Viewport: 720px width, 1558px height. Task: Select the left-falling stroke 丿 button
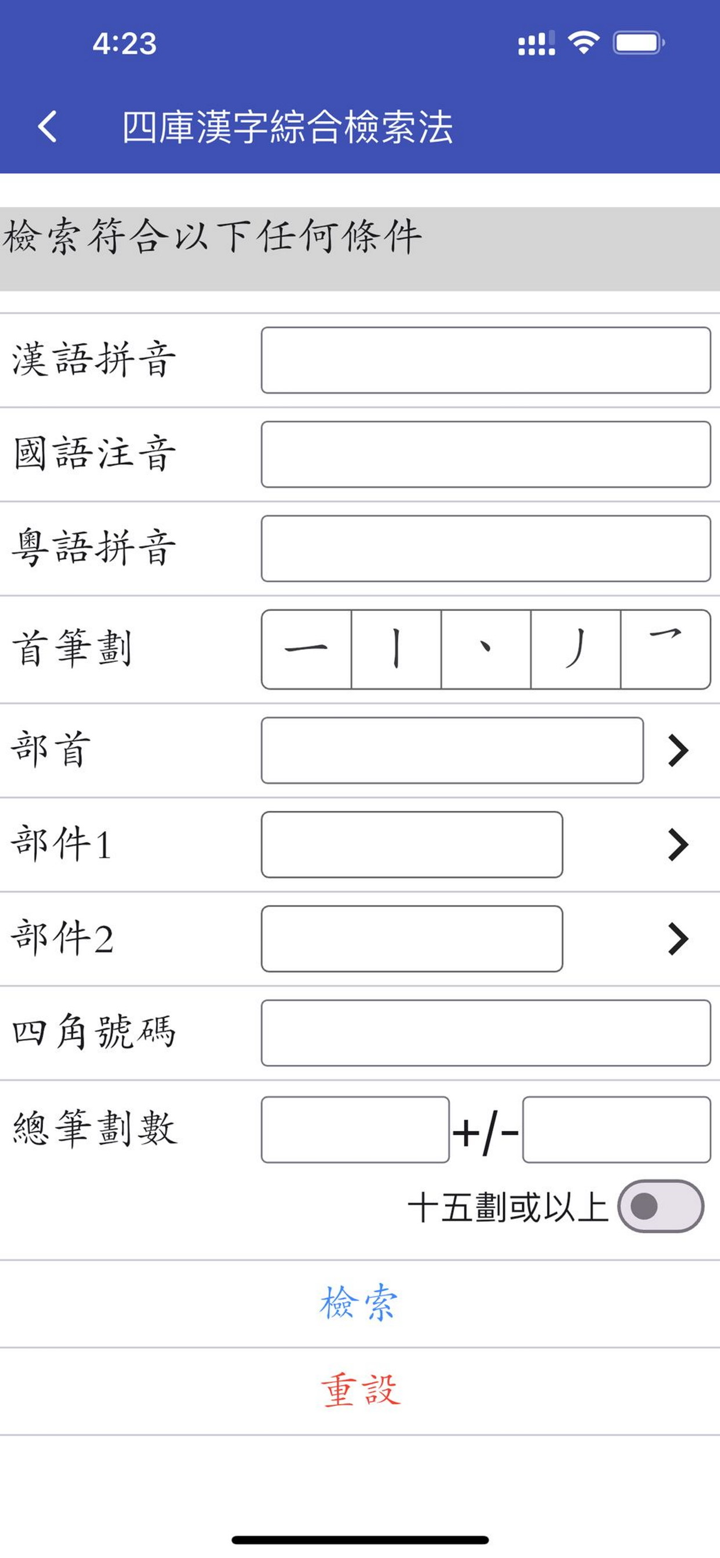(575, 650)
